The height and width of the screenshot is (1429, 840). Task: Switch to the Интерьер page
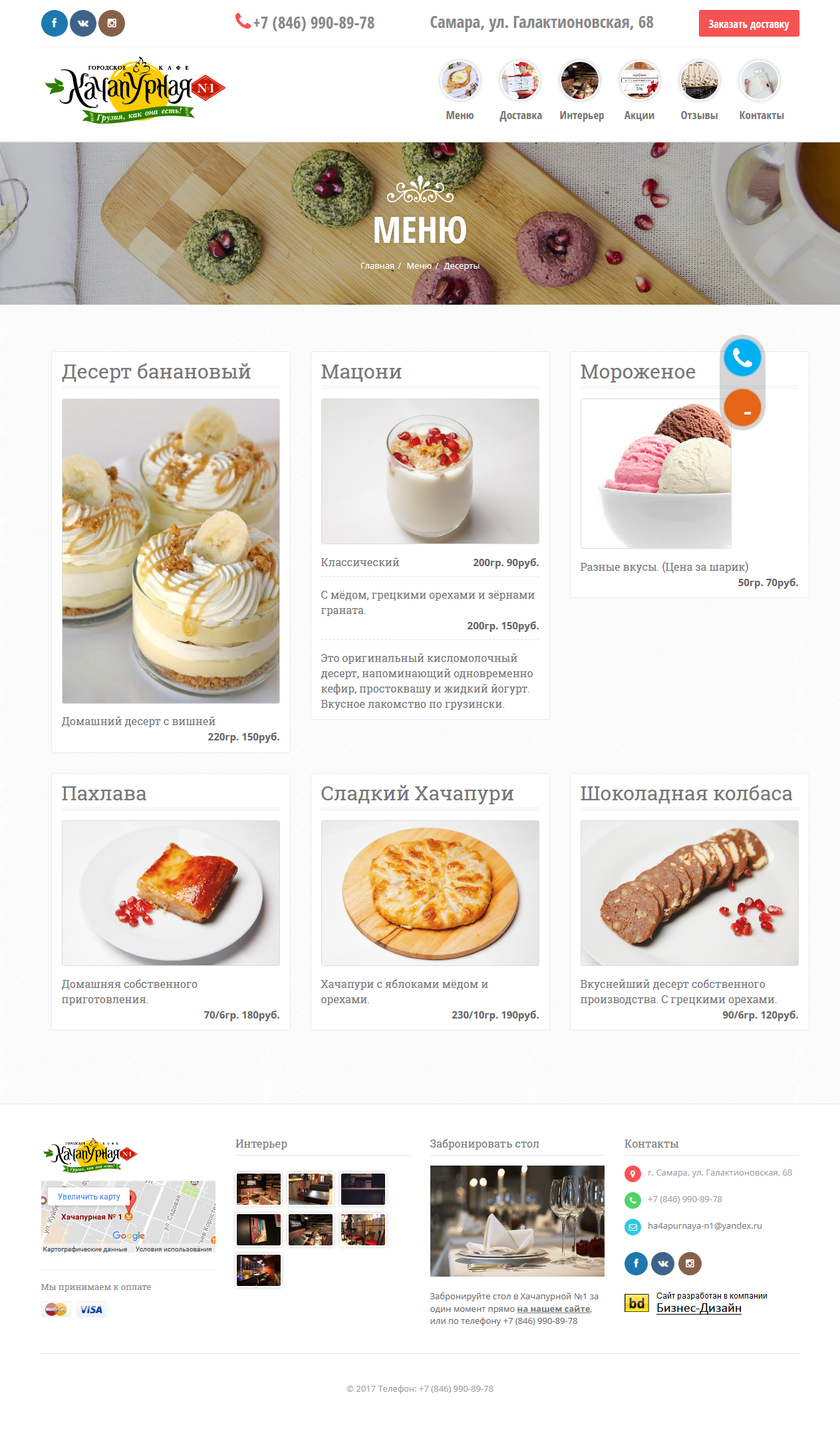(581, 91)
